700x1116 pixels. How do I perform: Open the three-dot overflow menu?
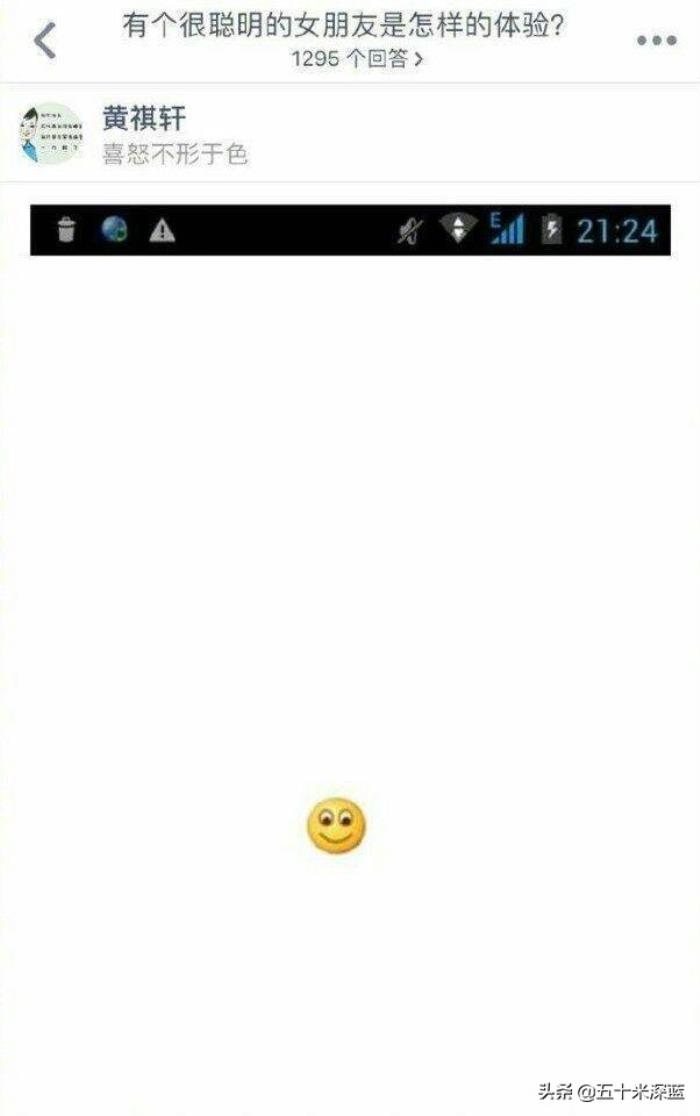coord(656,41)
